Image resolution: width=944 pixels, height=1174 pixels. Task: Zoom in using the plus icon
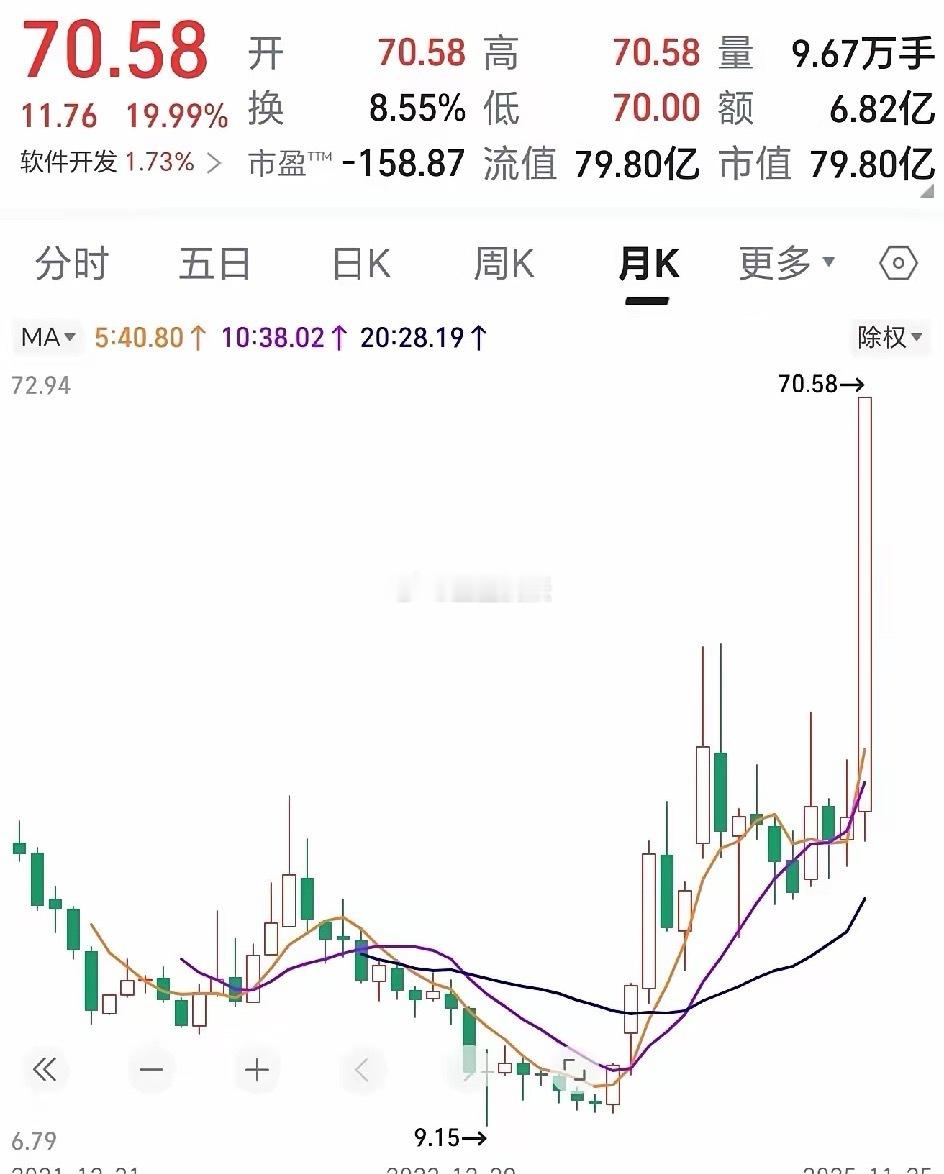(x=256, y=1069)
